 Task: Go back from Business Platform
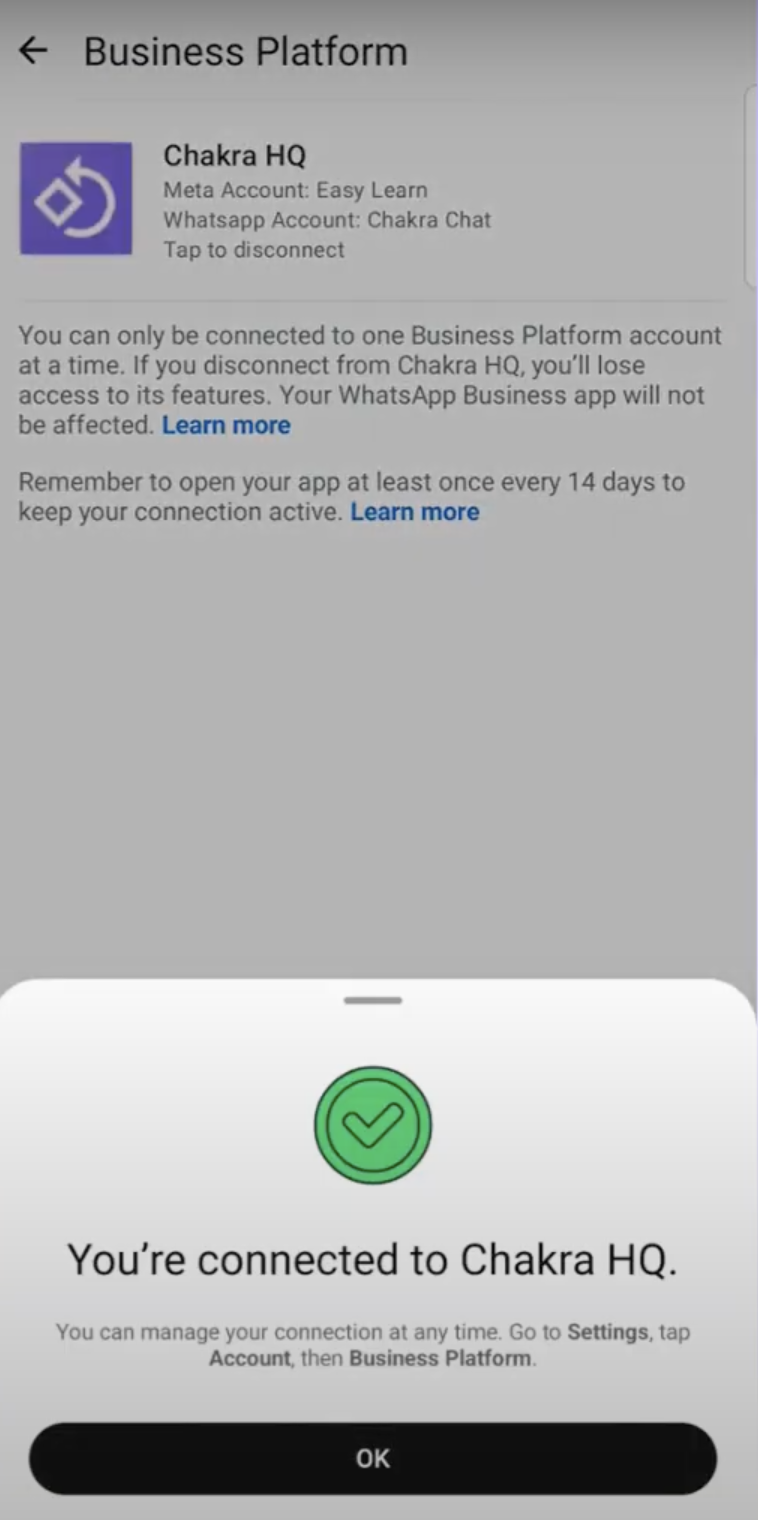pyautogui.click(x=34, y=51)
